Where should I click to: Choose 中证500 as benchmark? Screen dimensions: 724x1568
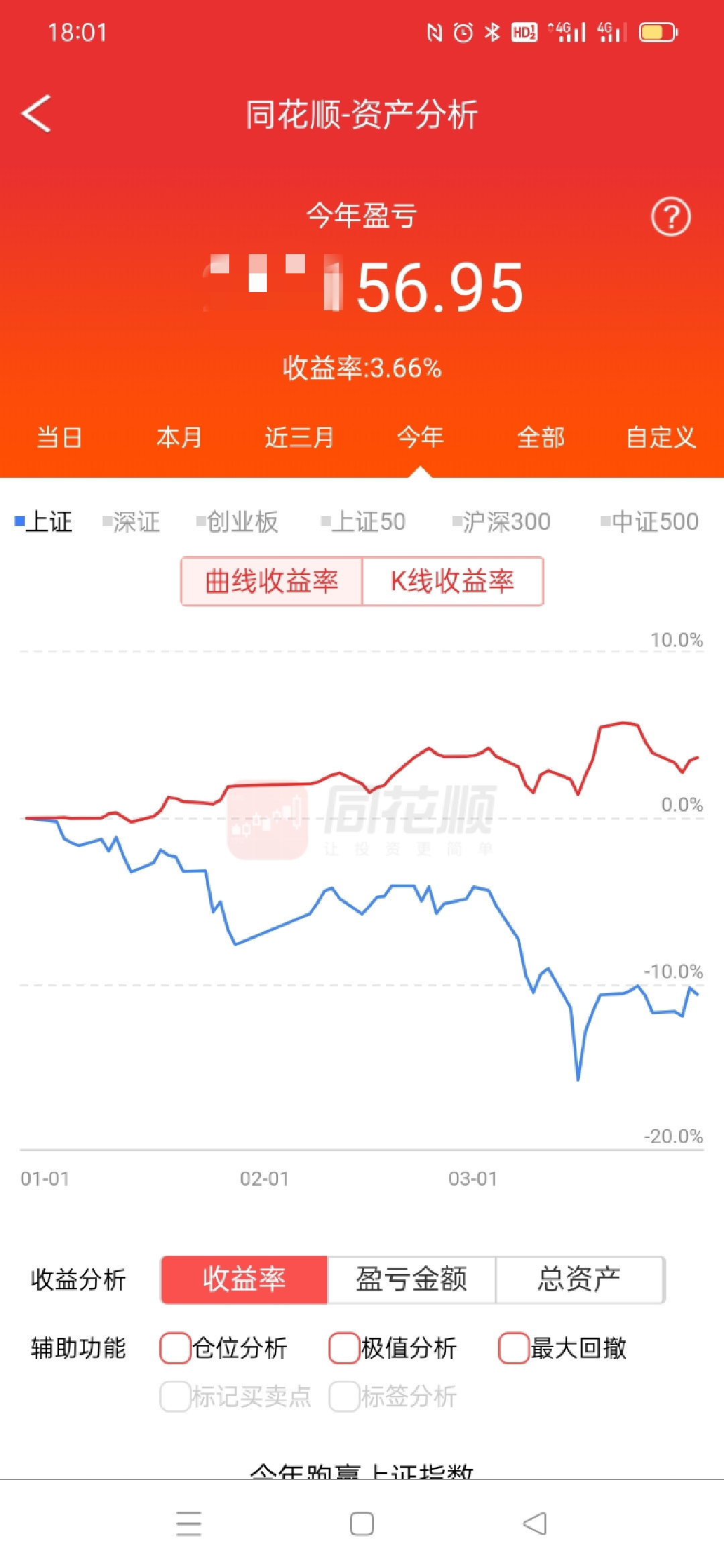[650, 521]
